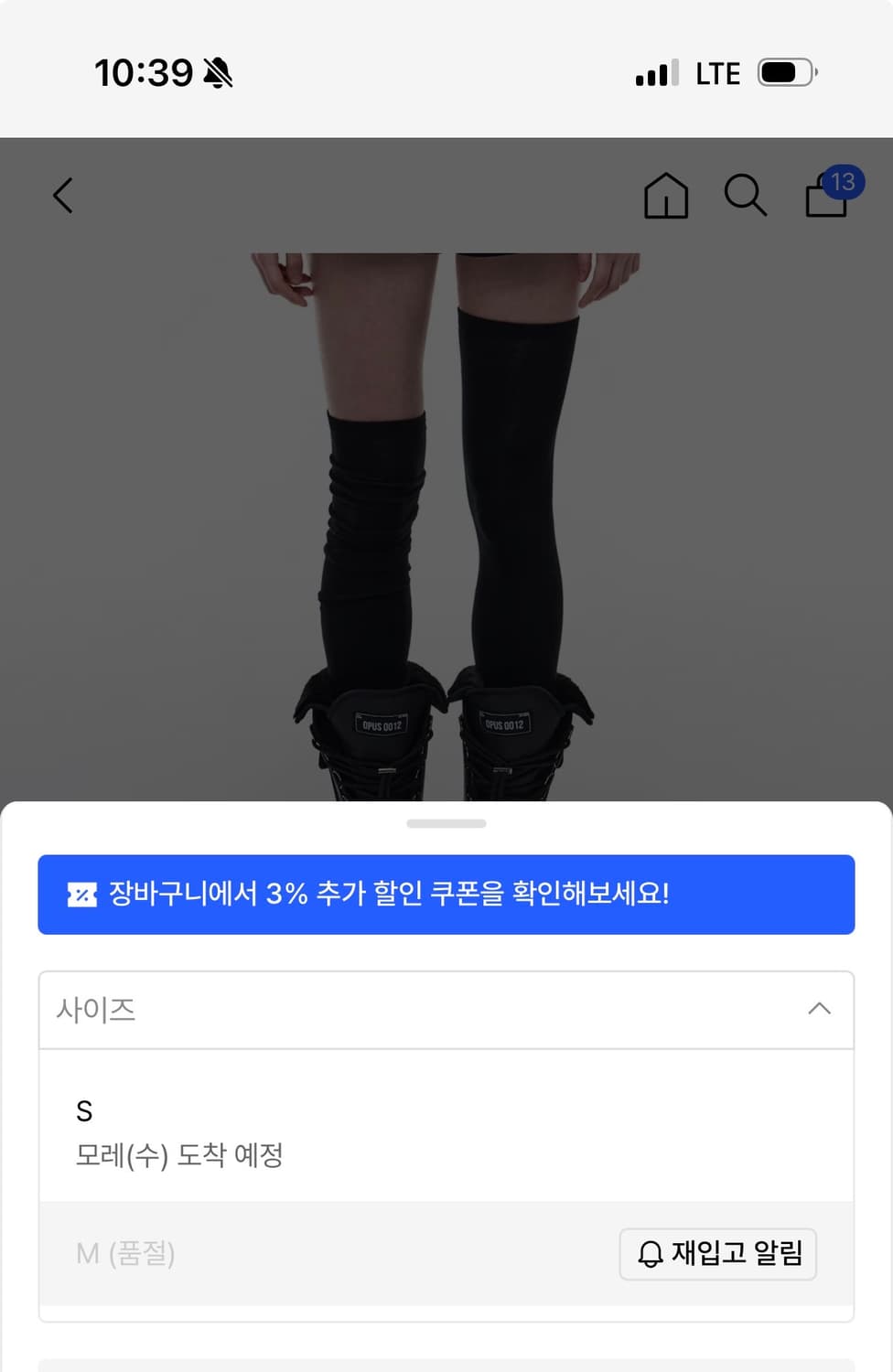This screenshot has width=893, height=1372.
Task: Tap the 재입고 알림 restock alert button
Action: 718,1254
